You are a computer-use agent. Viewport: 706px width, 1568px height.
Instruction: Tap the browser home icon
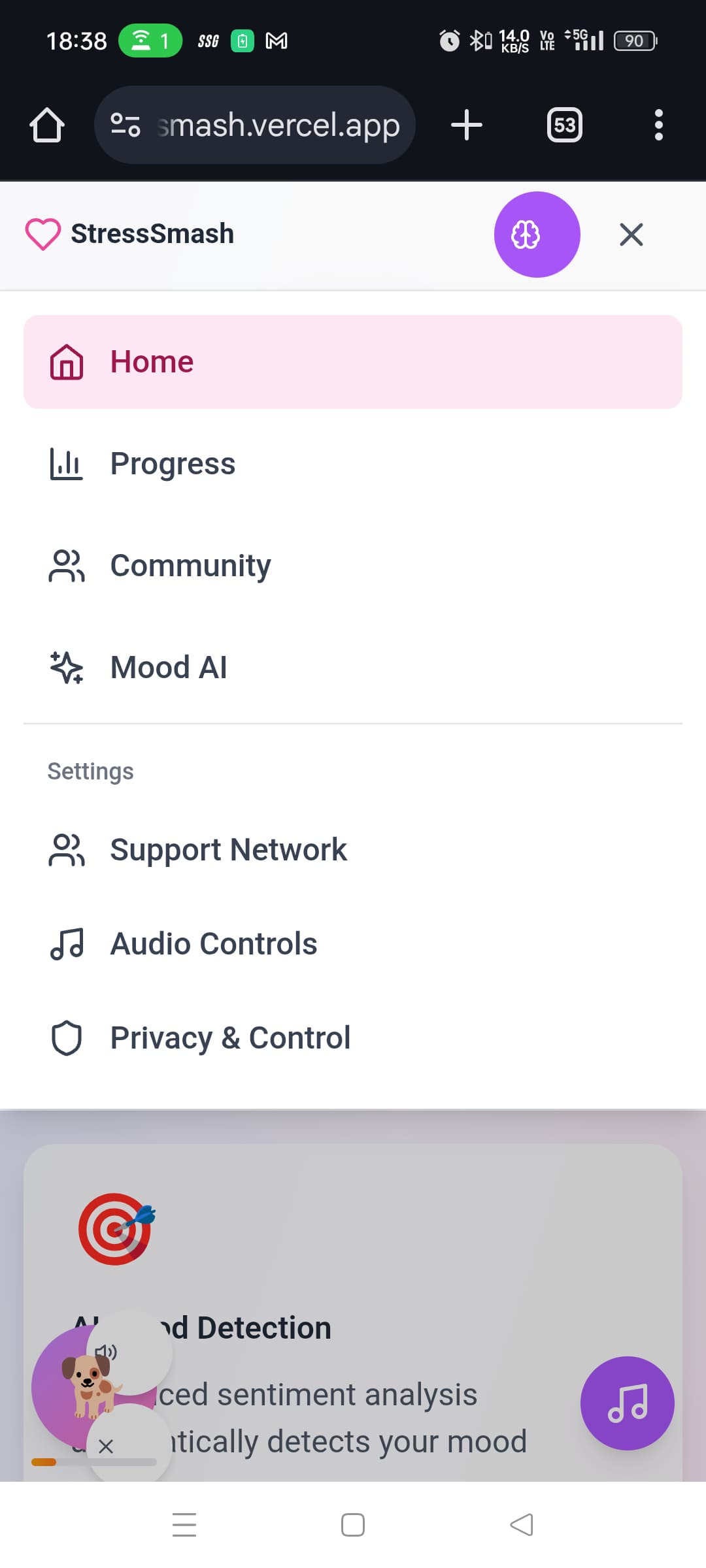47,125
